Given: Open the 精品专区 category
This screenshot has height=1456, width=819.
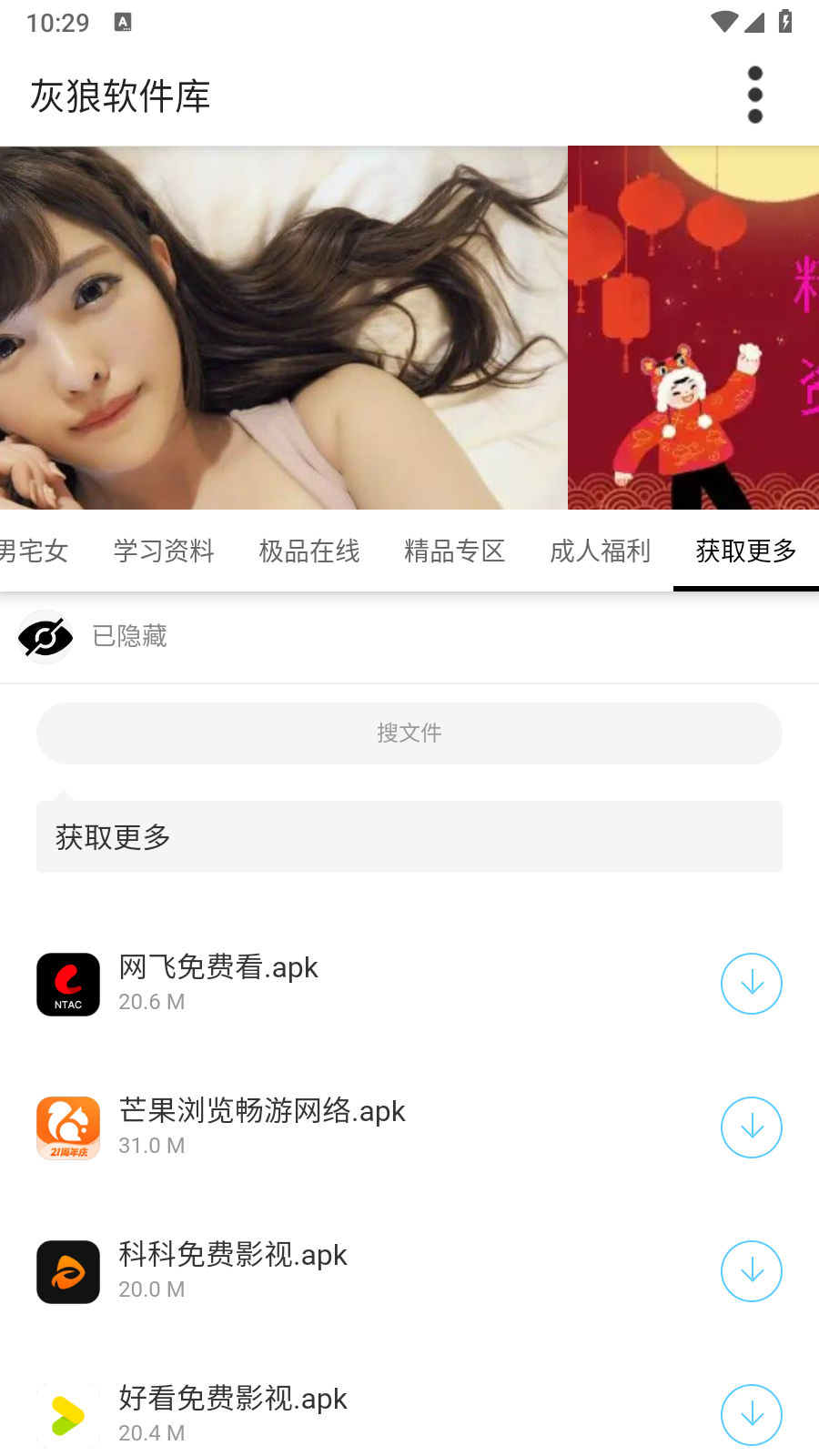Looking at the screenshot, I should tap(454, 551).
